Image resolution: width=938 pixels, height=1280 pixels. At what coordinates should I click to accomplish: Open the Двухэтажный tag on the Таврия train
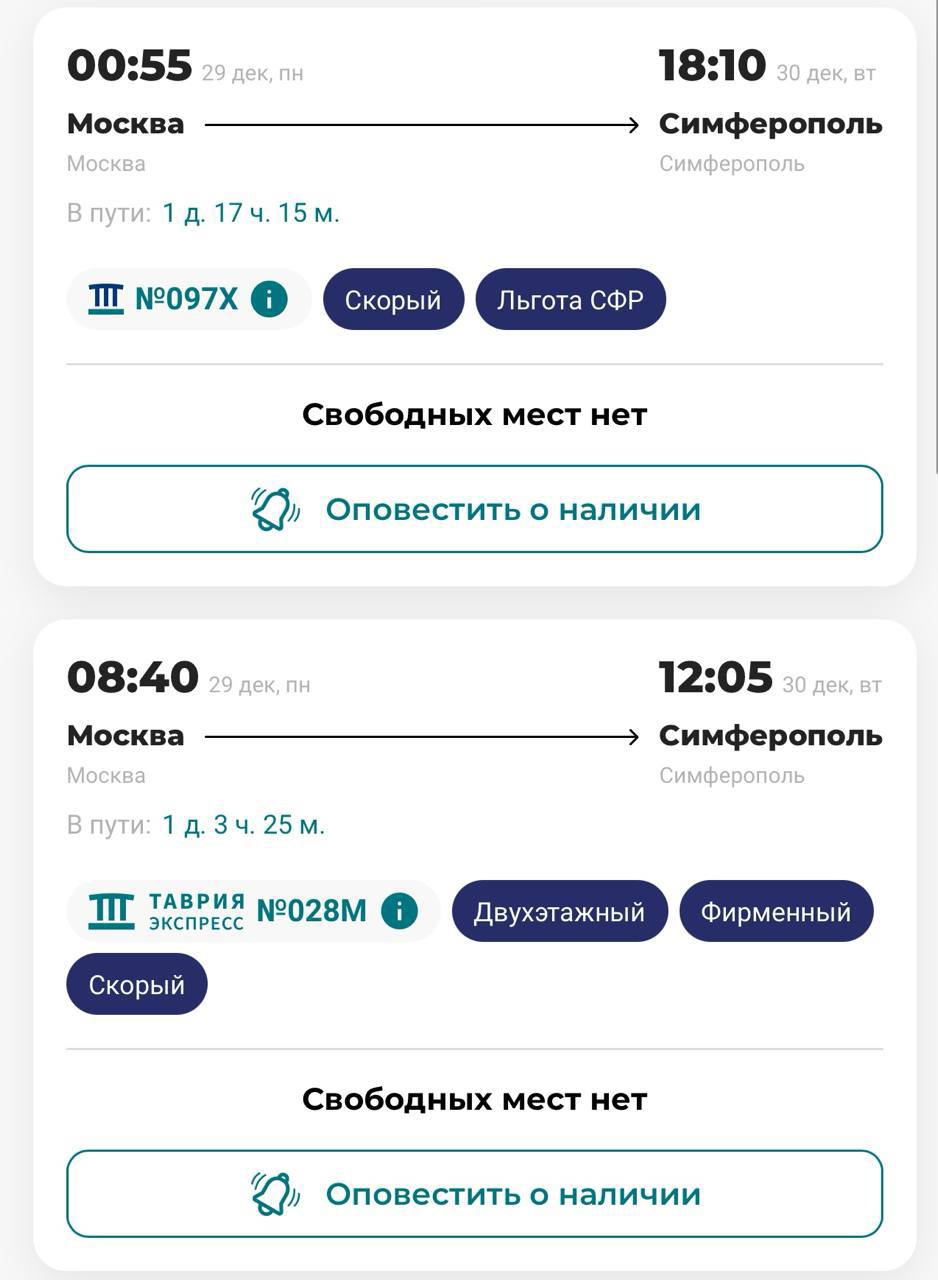(559, 910)
